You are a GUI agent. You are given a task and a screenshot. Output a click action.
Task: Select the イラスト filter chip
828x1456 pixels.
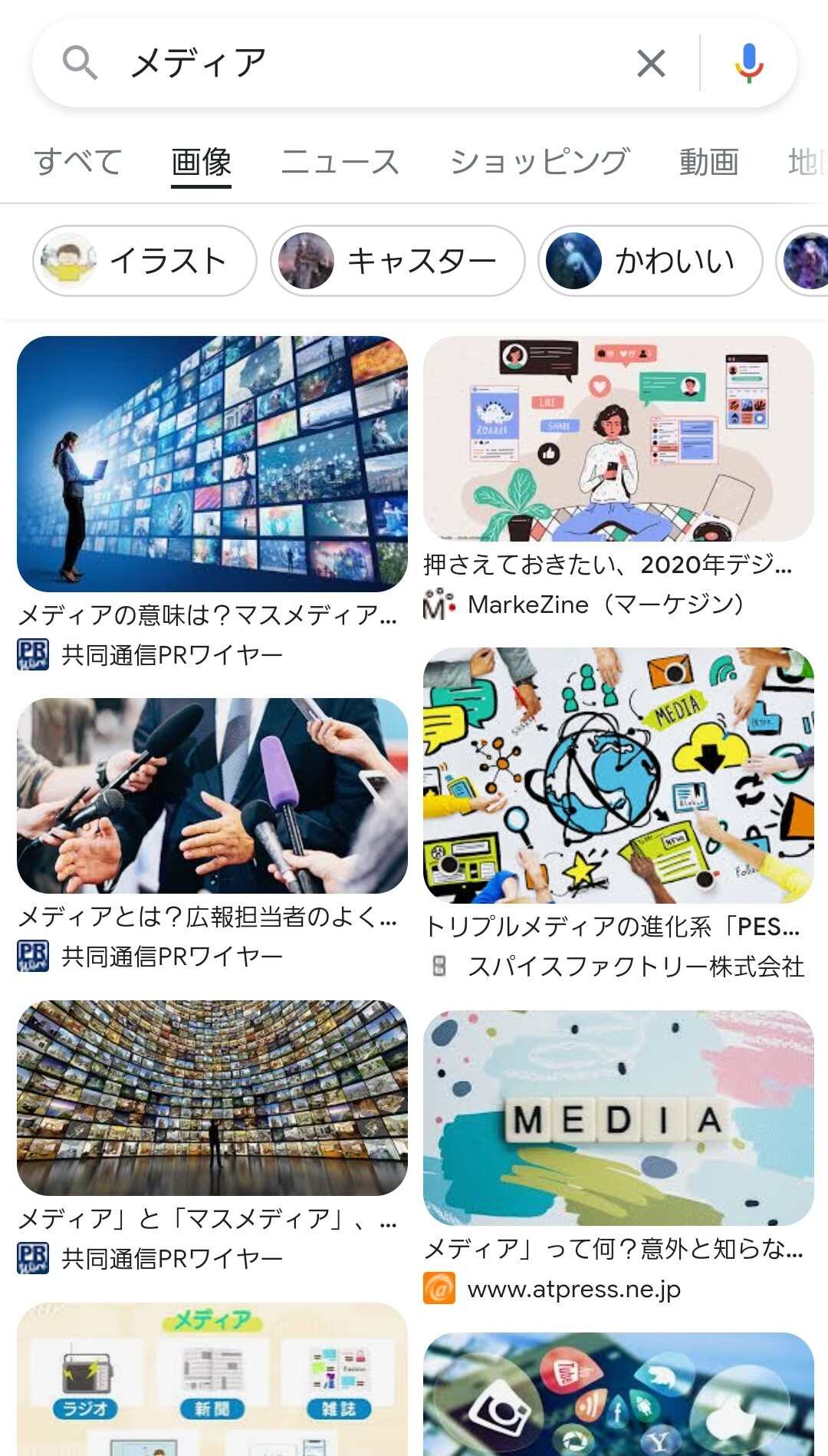point(144,261)
